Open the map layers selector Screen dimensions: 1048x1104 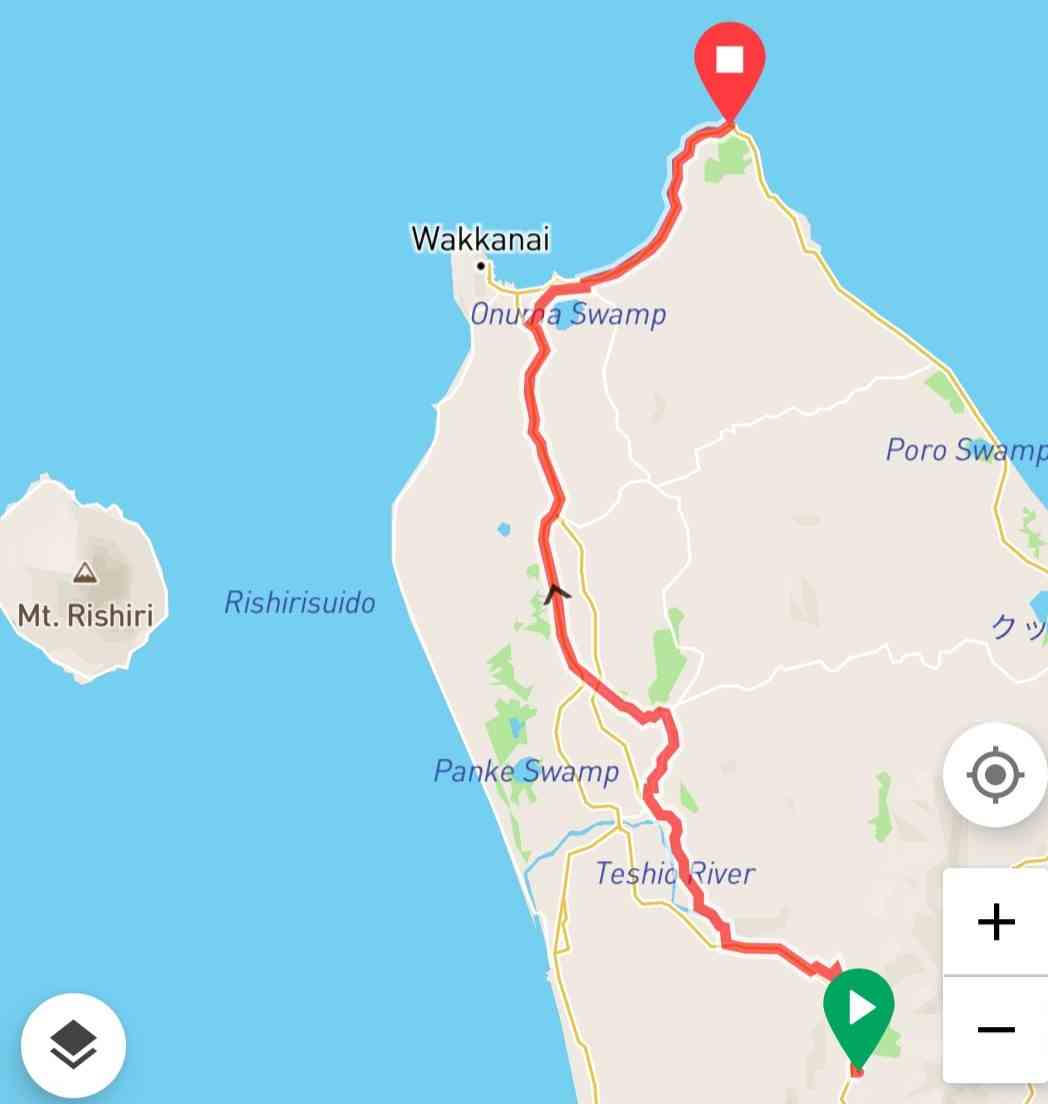(x=73, y=1045)
